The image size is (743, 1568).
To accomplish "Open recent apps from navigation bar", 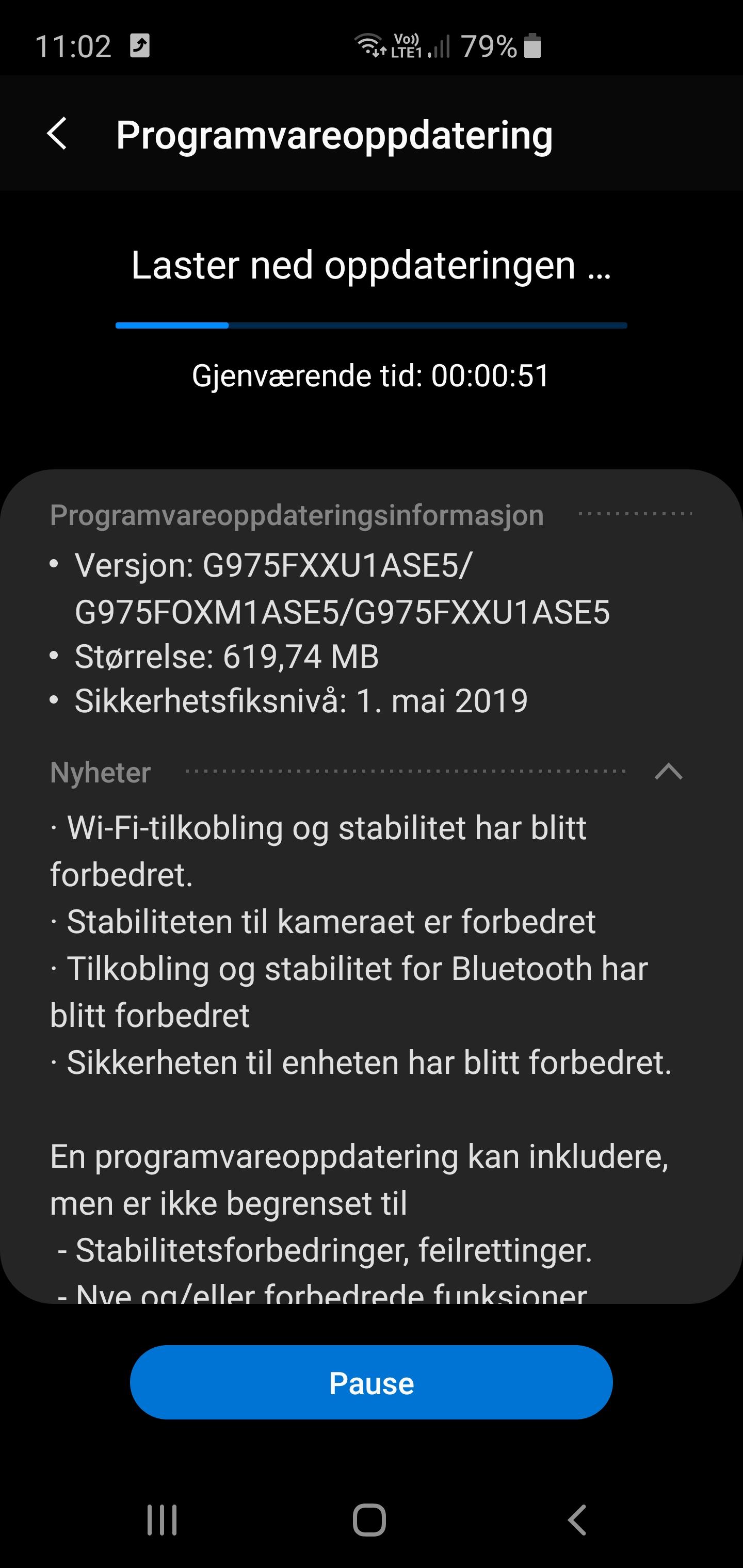I will 162,1521.
